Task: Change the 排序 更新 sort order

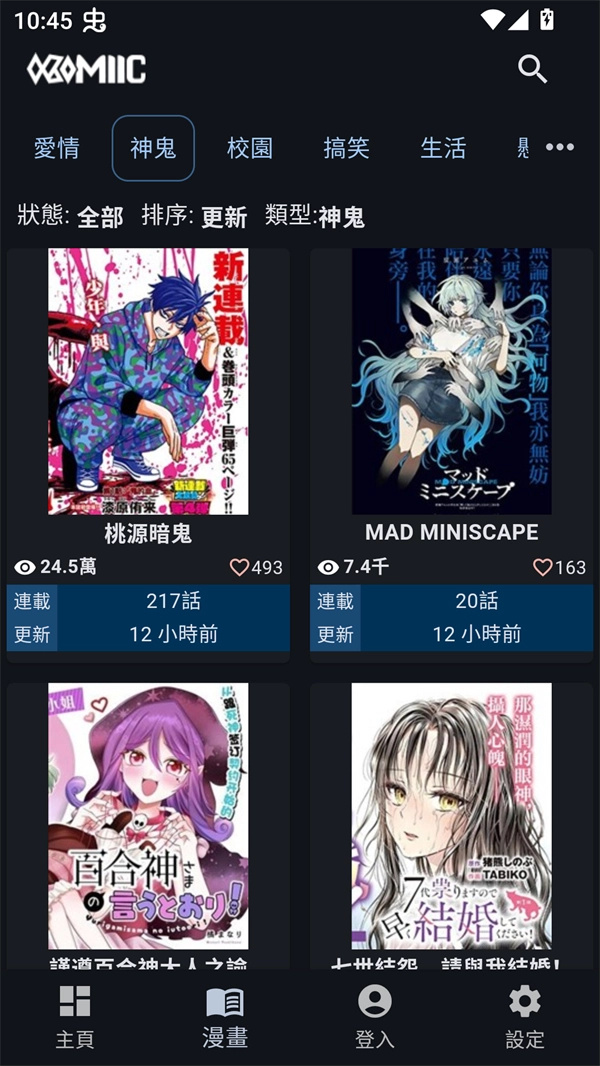Action: (x=195, y=215)
